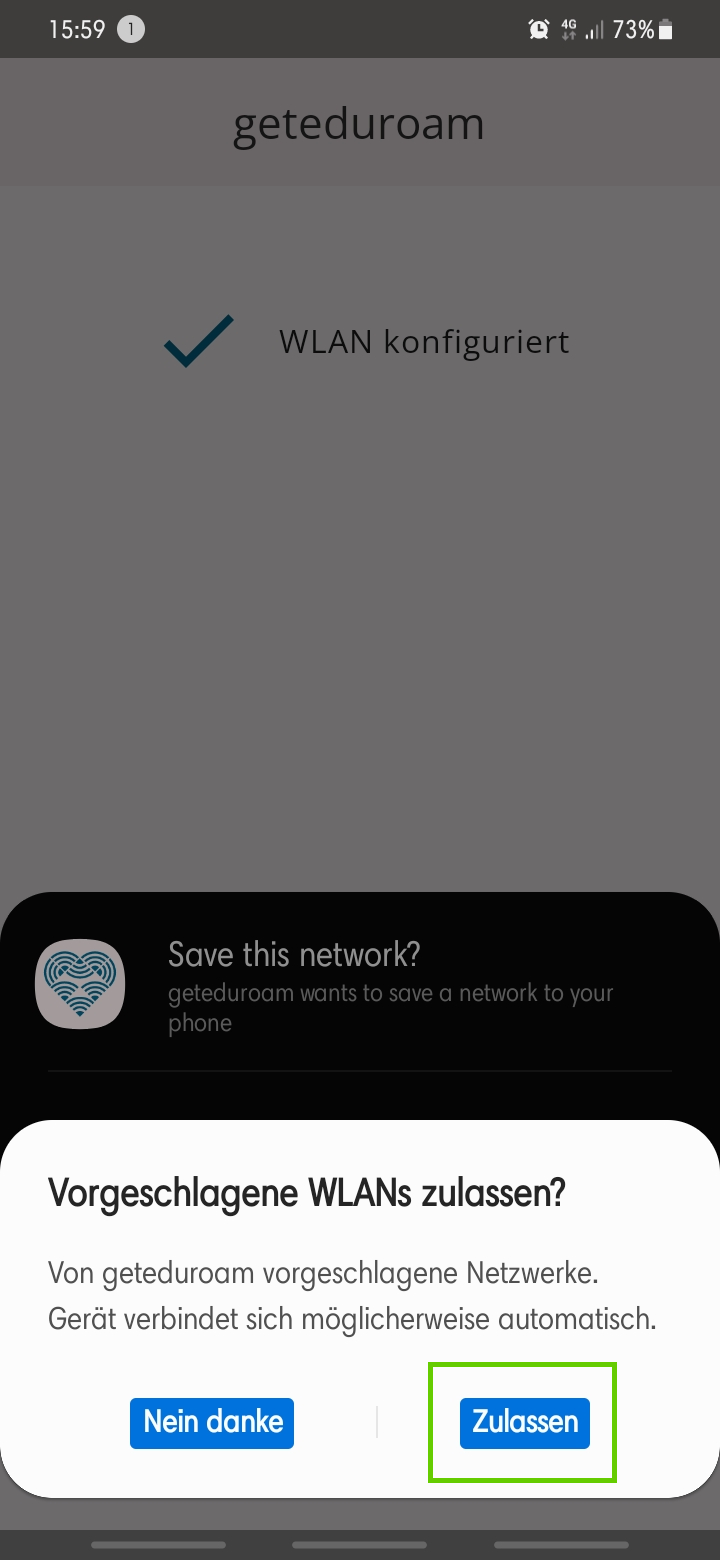Tap the Zulassen button
Viewport: 720px width, 1560px height.
523,1422
